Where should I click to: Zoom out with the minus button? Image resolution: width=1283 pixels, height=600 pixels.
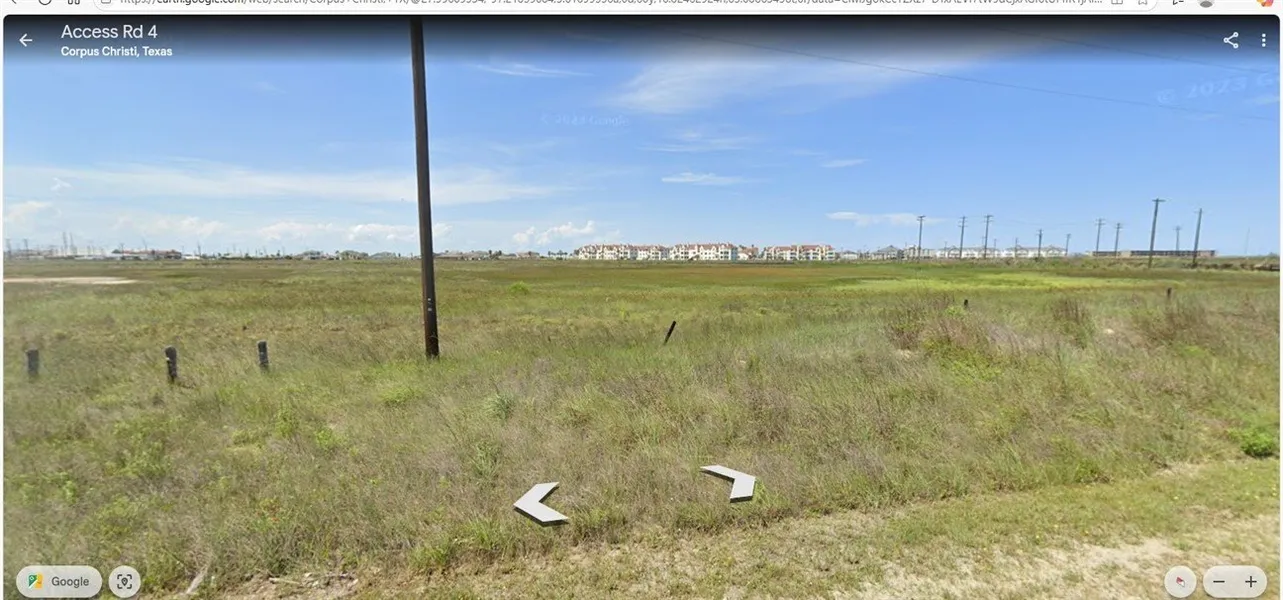point(1218,581)
